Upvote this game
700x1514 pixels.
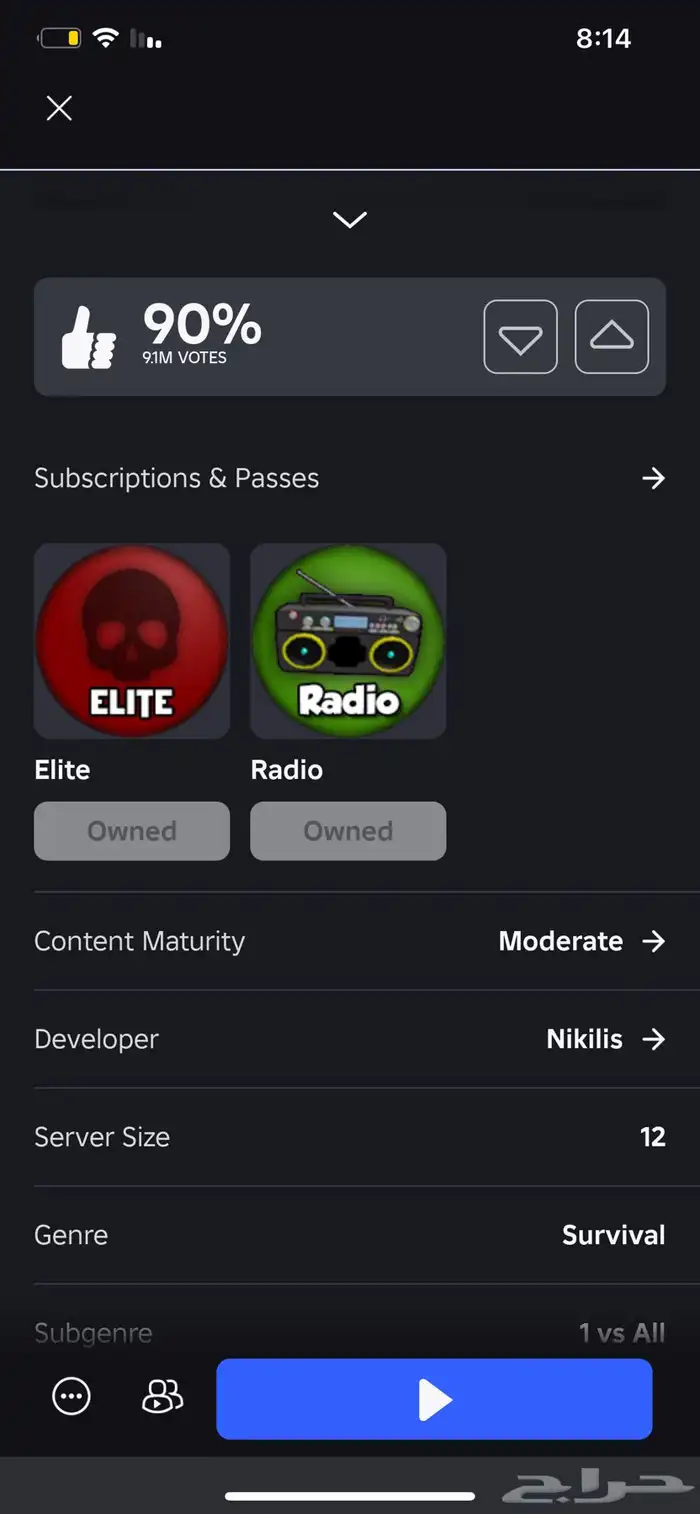pyautogui.click(x=611, y=337)
